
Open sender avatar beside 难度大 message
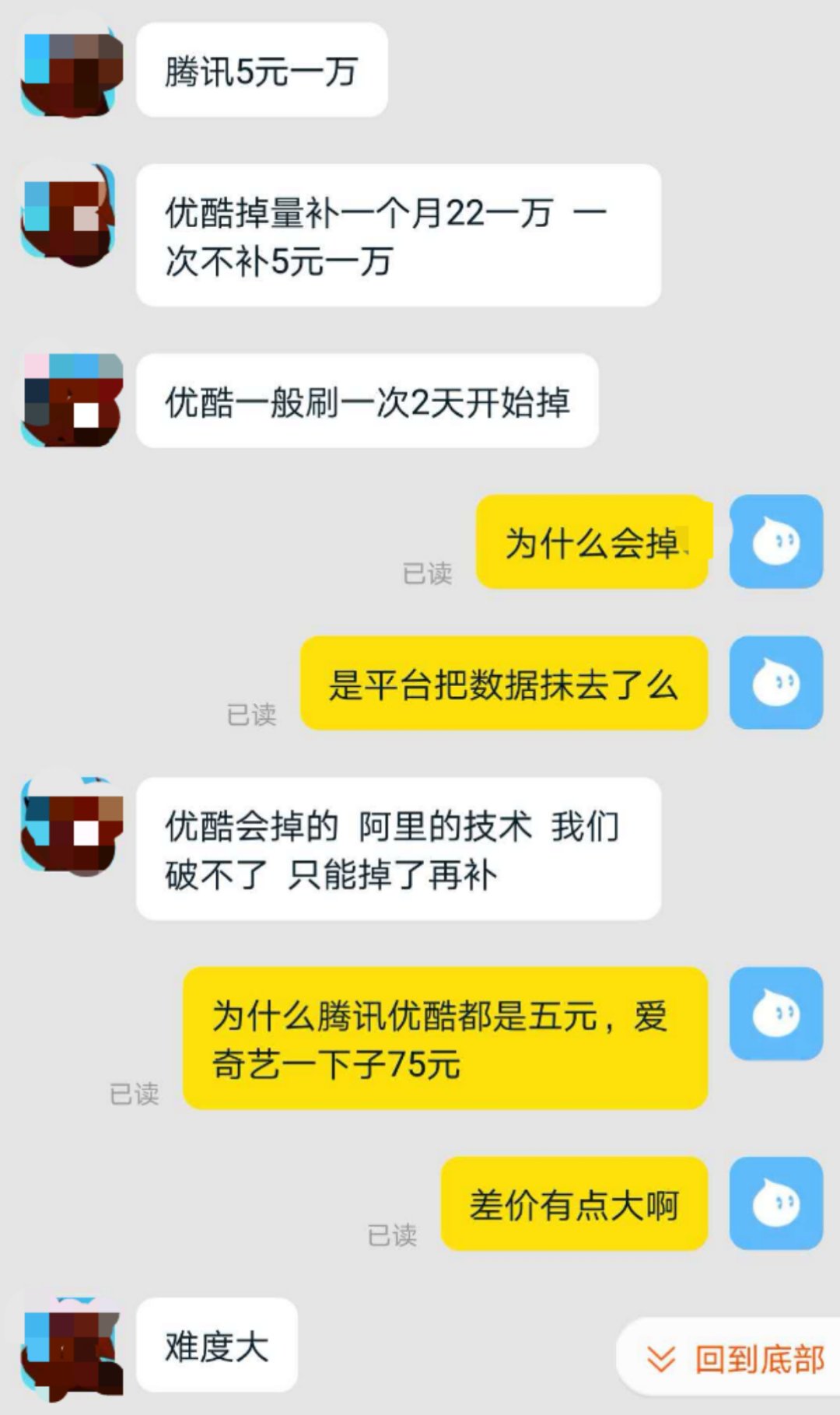click(72, 1345)
